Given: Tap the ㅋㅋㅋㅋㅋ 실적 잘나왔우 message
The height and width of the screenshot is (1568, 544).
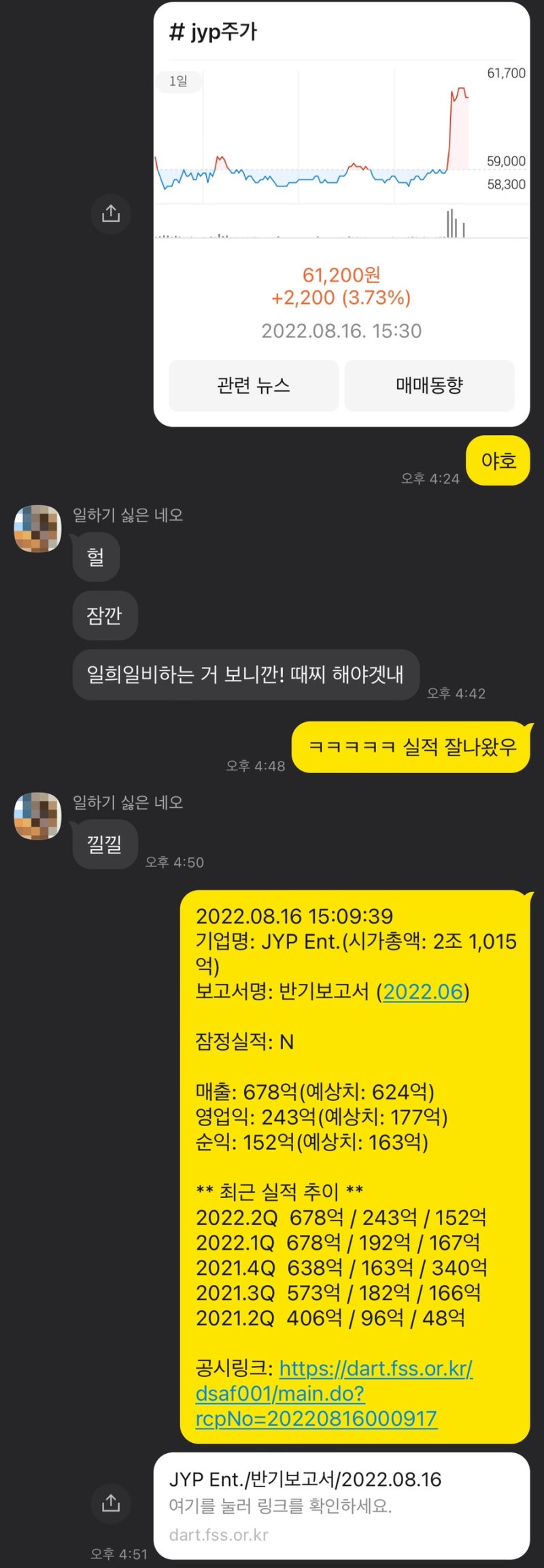Looking at the screenshot, I should pyautogui.click(x=411, y=747).
